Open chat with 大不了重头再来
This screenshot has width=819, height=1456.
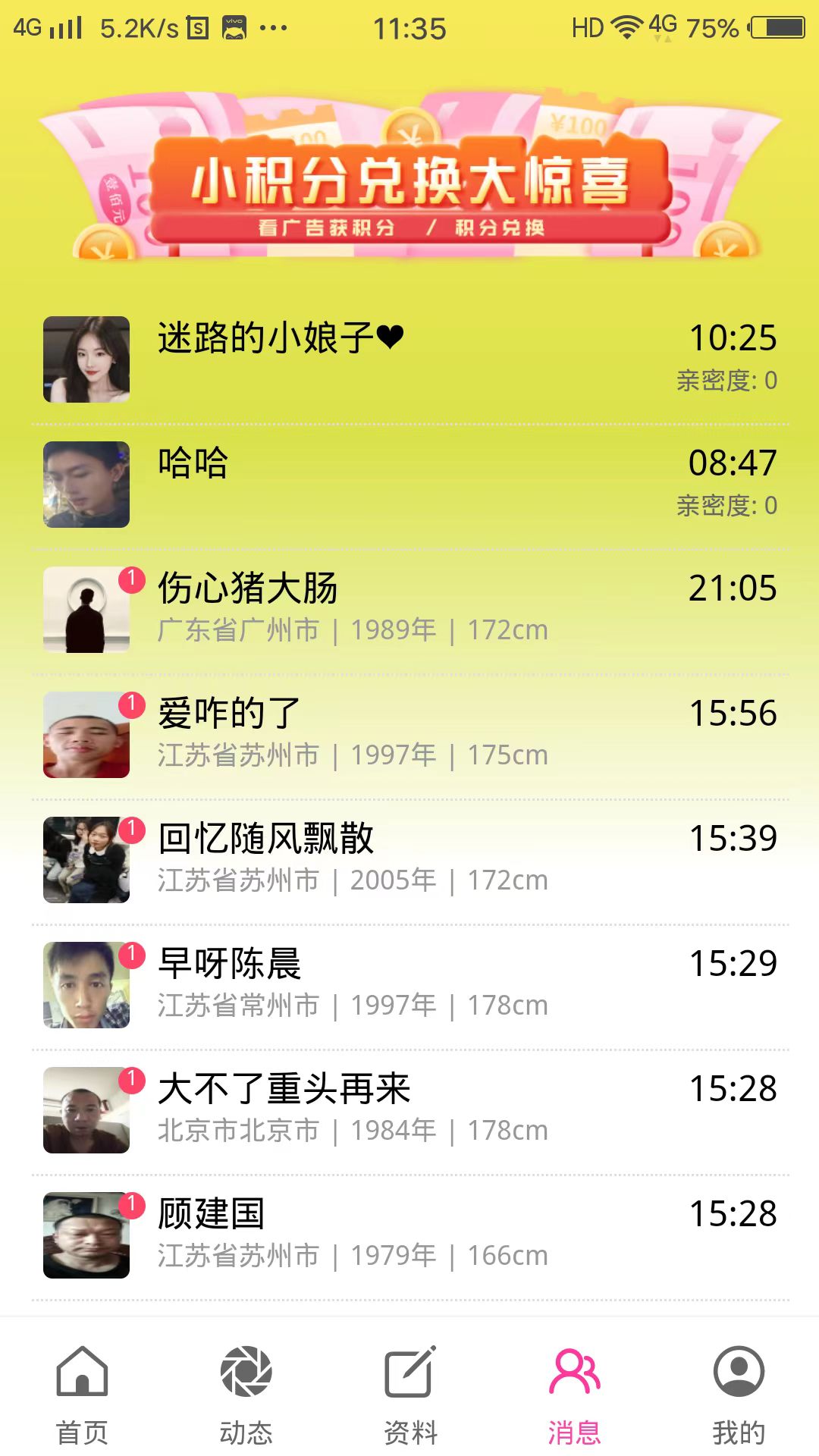click(409, 1107)
